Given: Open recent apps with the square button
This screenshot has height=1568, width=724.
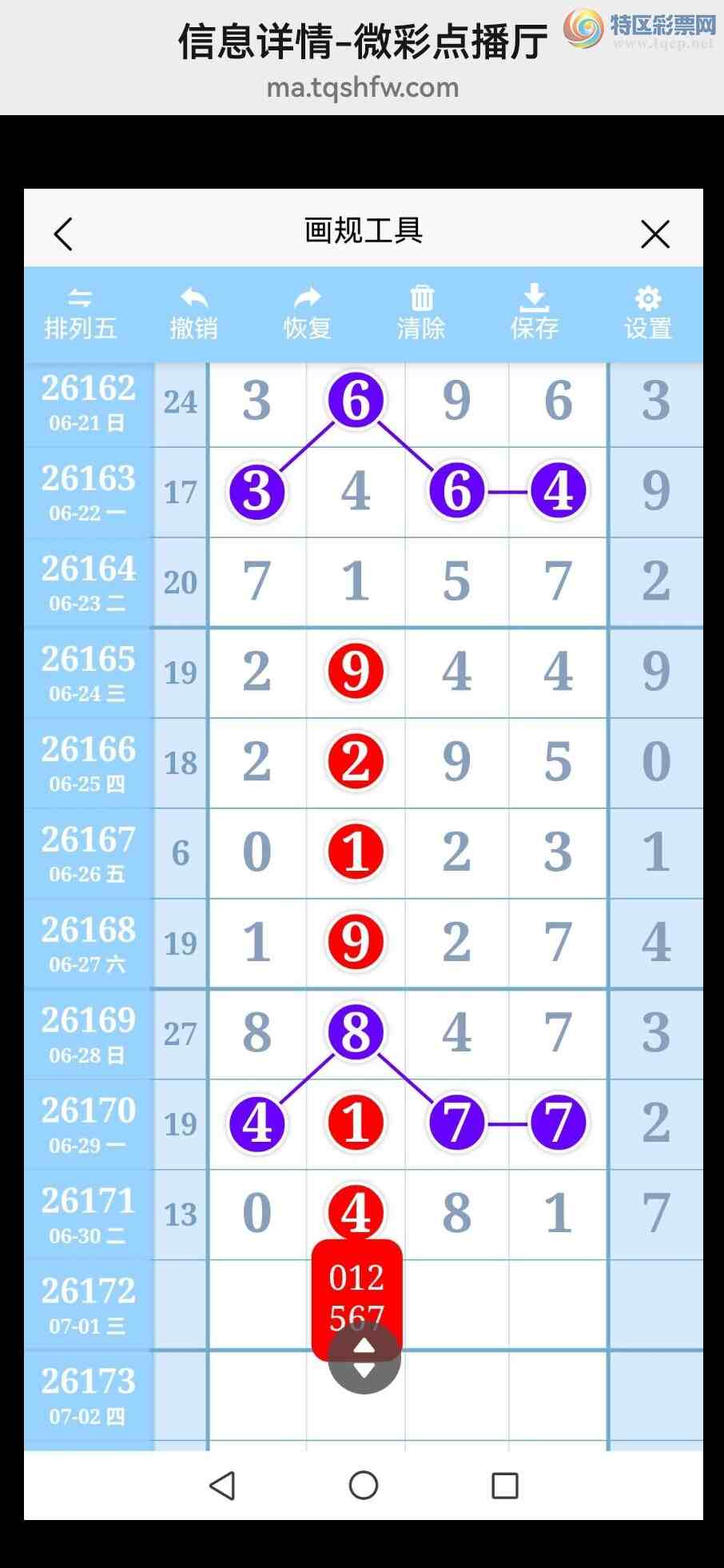Looking at the screenshot, I should (x=504, y=1486).
